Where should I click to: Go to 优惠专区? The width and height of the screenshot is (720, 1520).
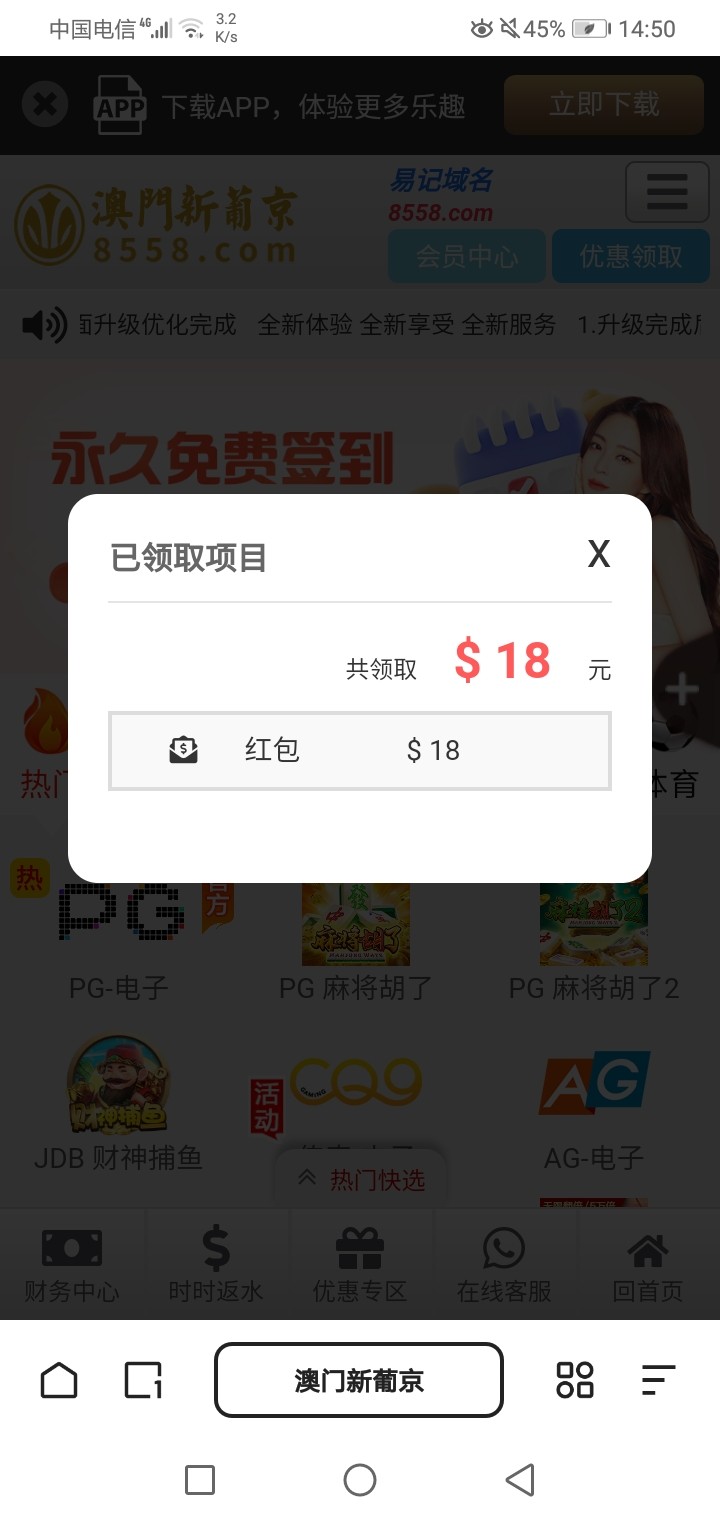click(360, 1264)
